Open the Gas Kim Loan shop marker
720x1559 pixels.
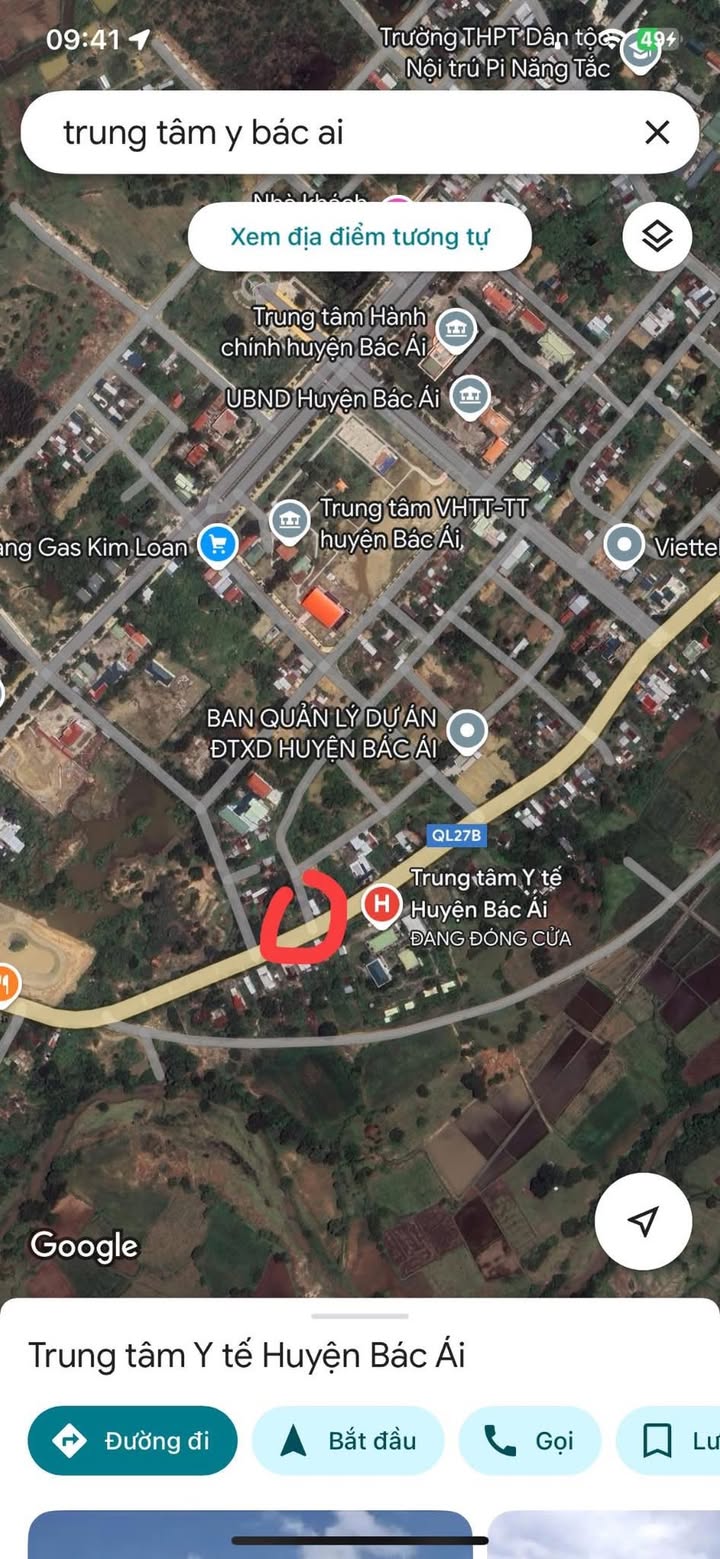217,545
